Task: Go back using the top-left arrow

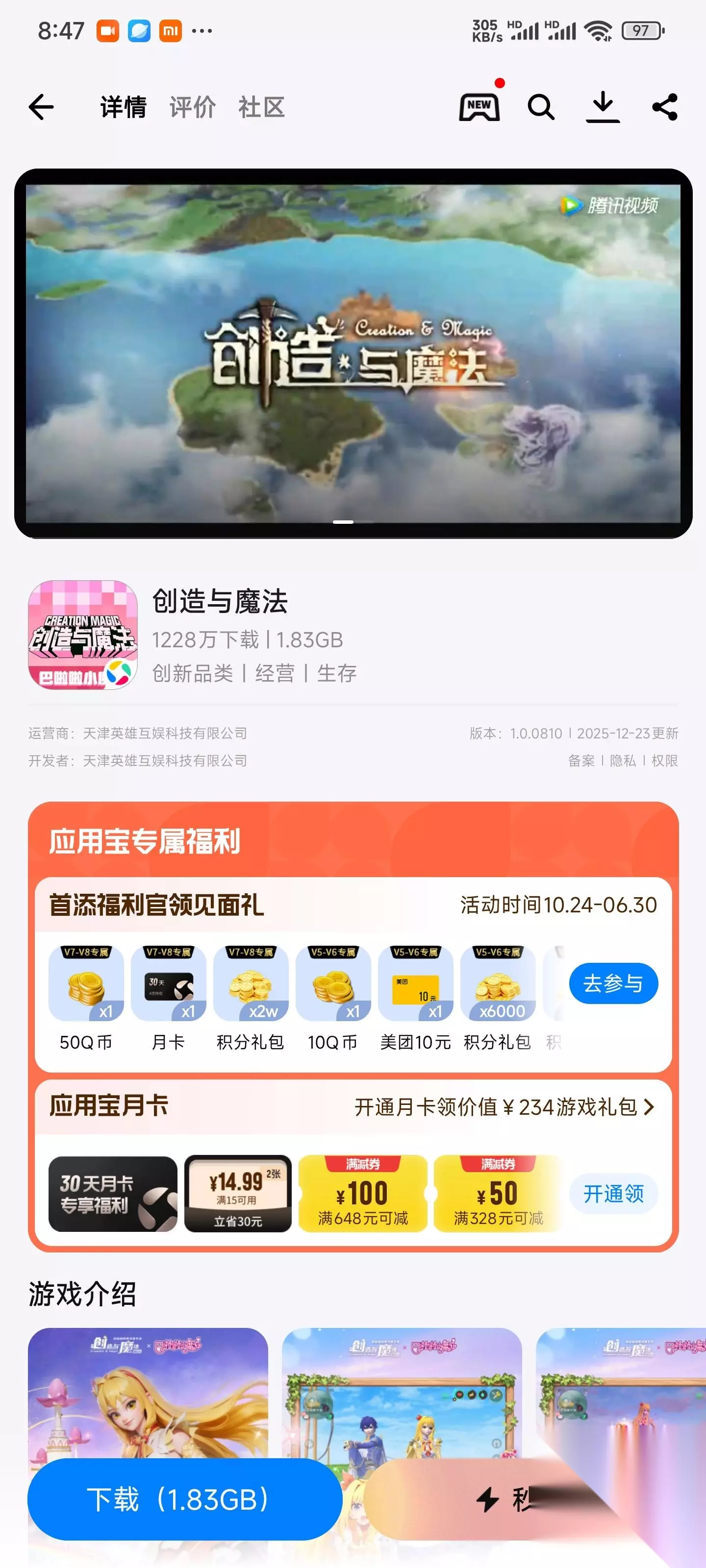Action: 41,107
